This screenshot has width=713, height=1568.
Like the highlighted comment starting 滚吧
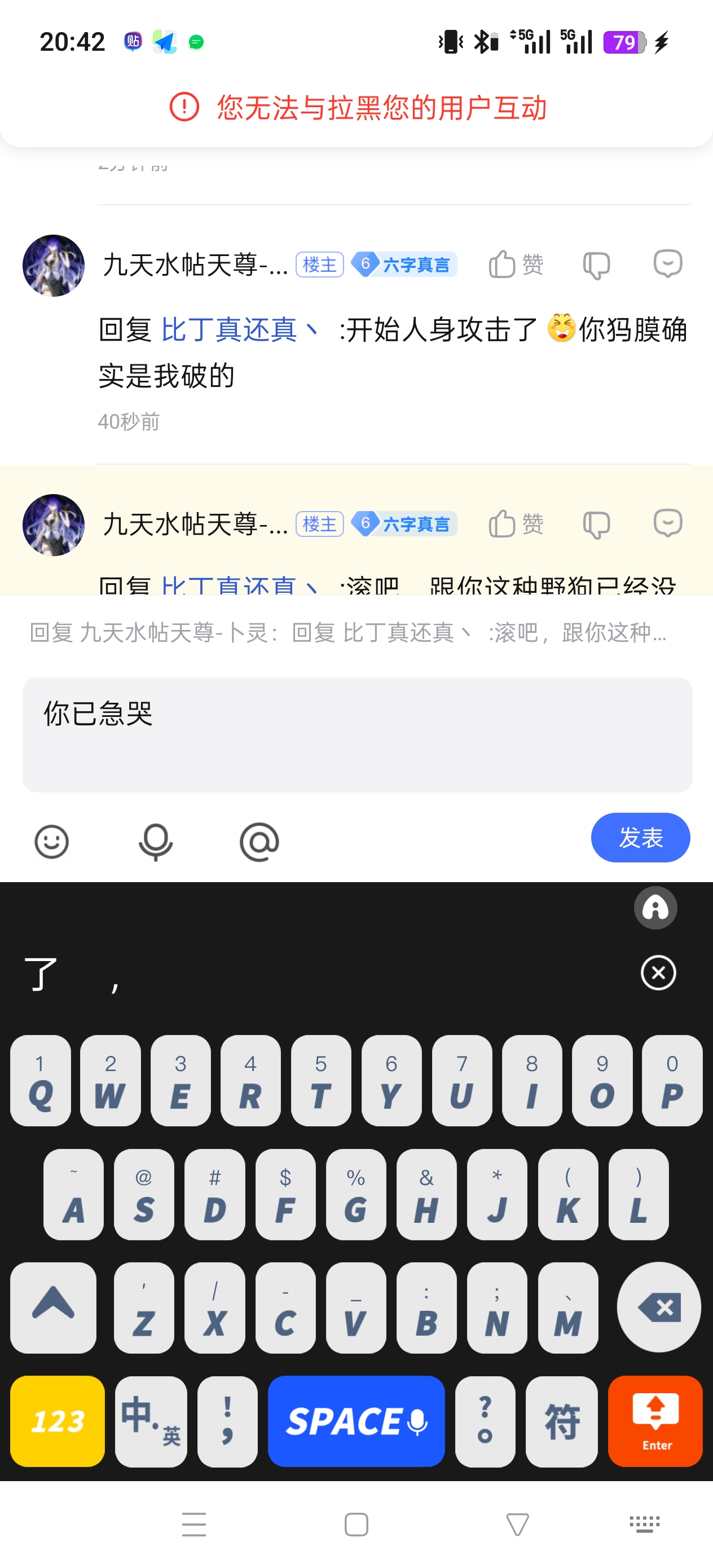515,523
